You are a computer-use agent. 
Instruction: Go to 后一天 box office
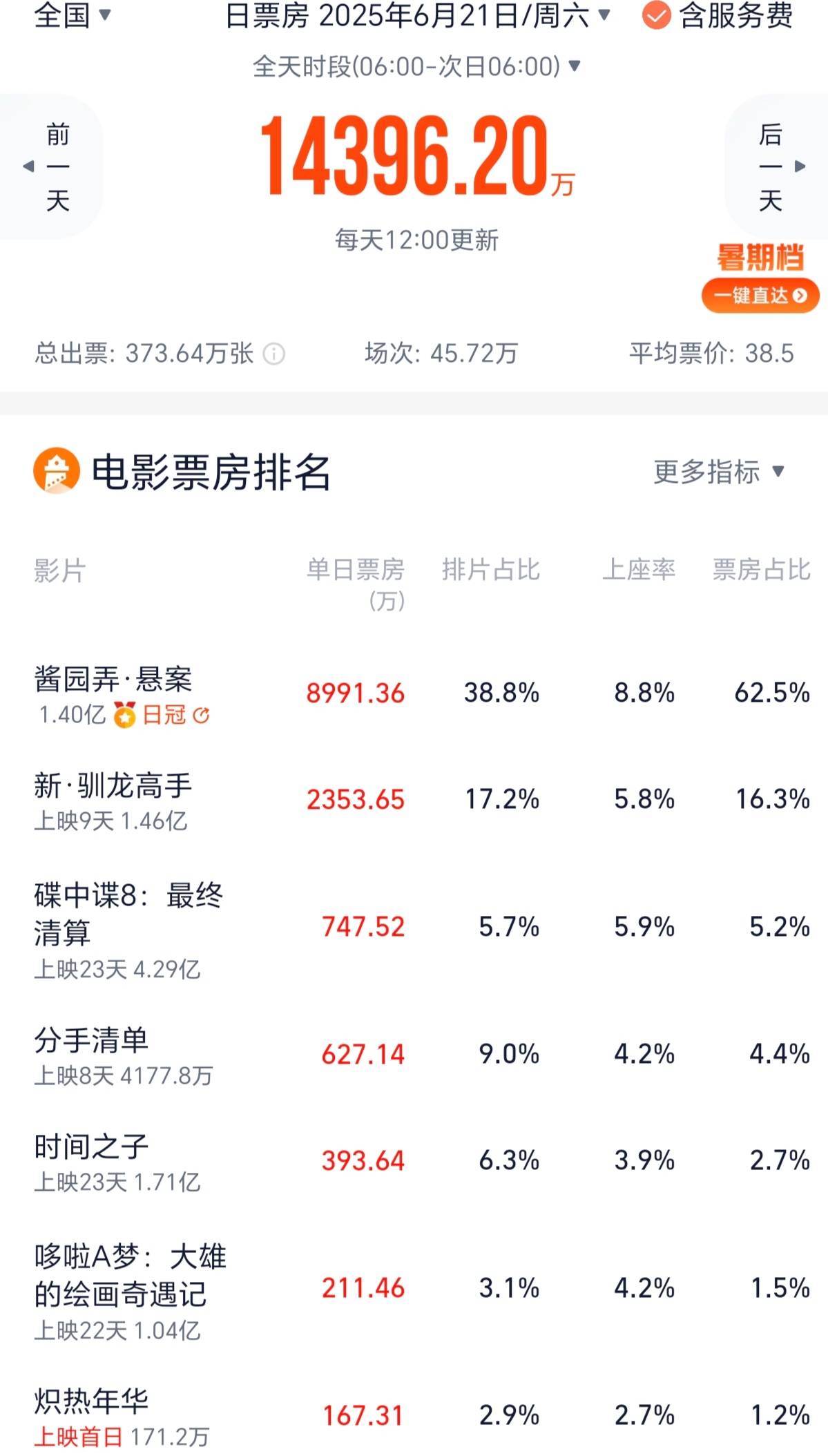(777, 166)
